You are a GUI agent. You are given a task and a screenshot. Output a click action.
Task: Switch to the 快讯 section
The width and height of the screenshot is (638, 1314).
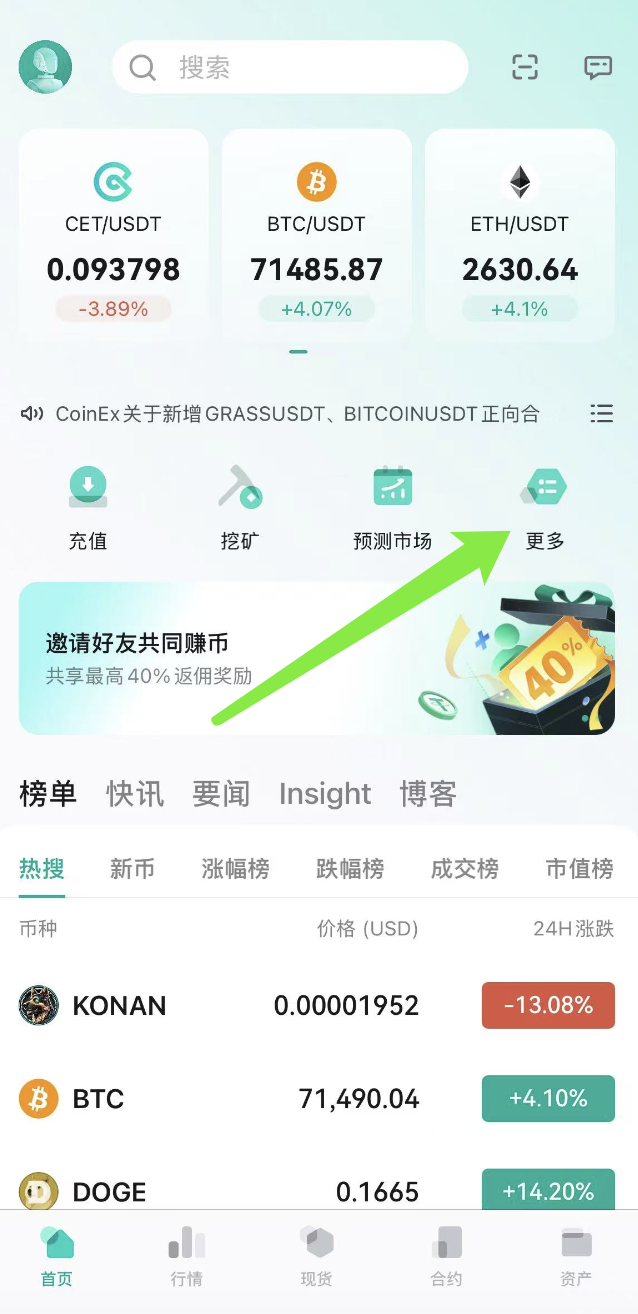pyautogui.click(x=135, y=794)
